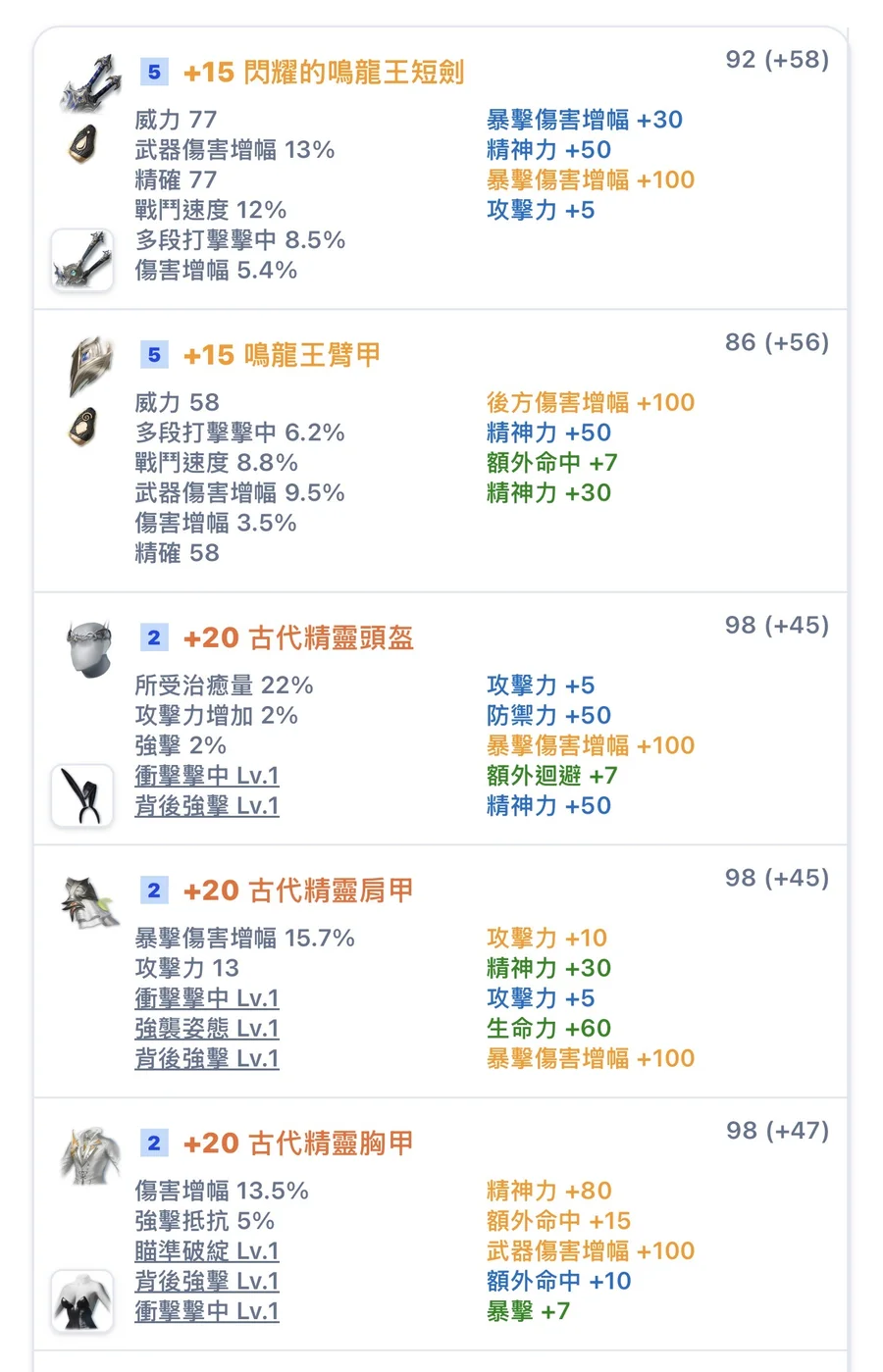883x1372 pixels.
Task: Click the blue 5 badge on the short sword
Action: [153, 73]
